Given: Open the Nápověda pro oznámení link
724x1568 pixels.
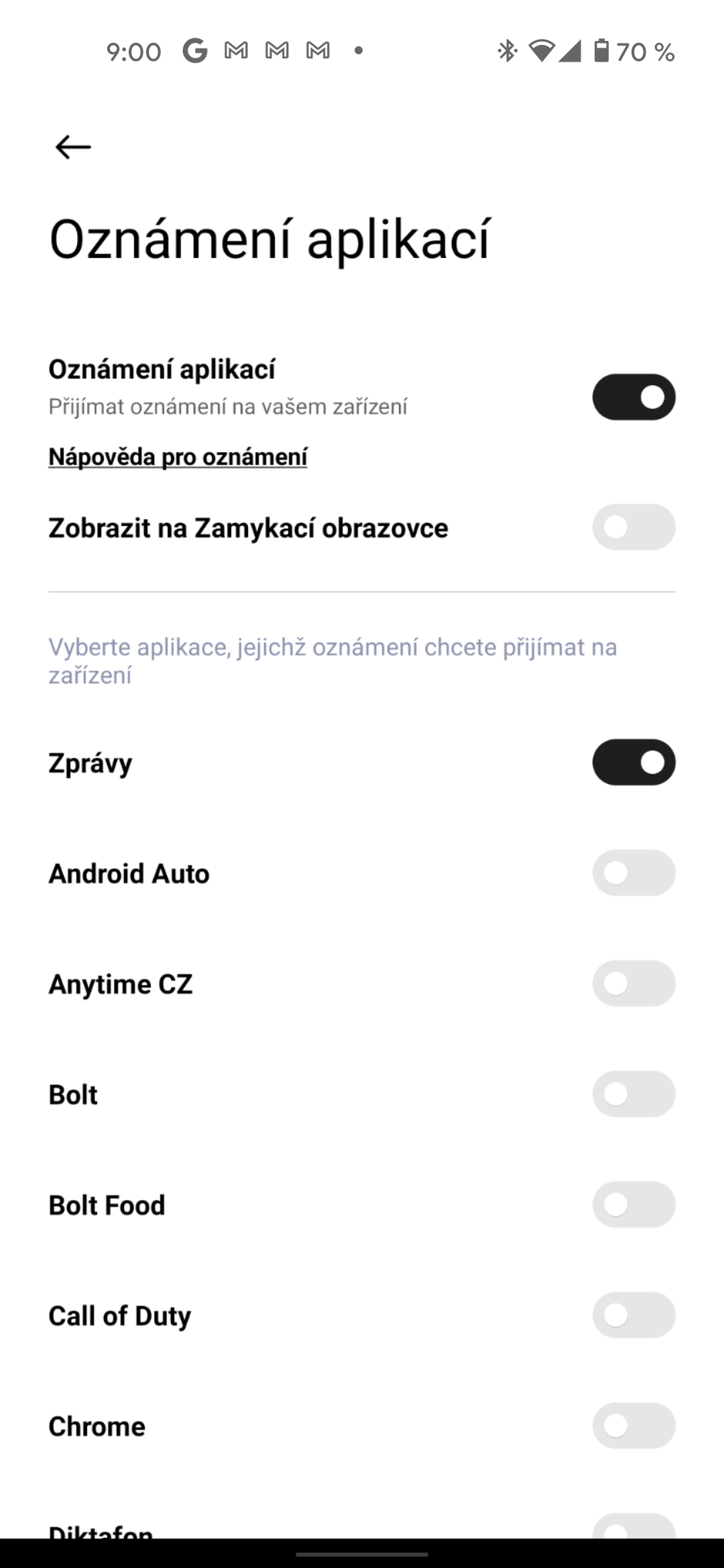Looking at the screenshot, I should click(x=178, y=456).
